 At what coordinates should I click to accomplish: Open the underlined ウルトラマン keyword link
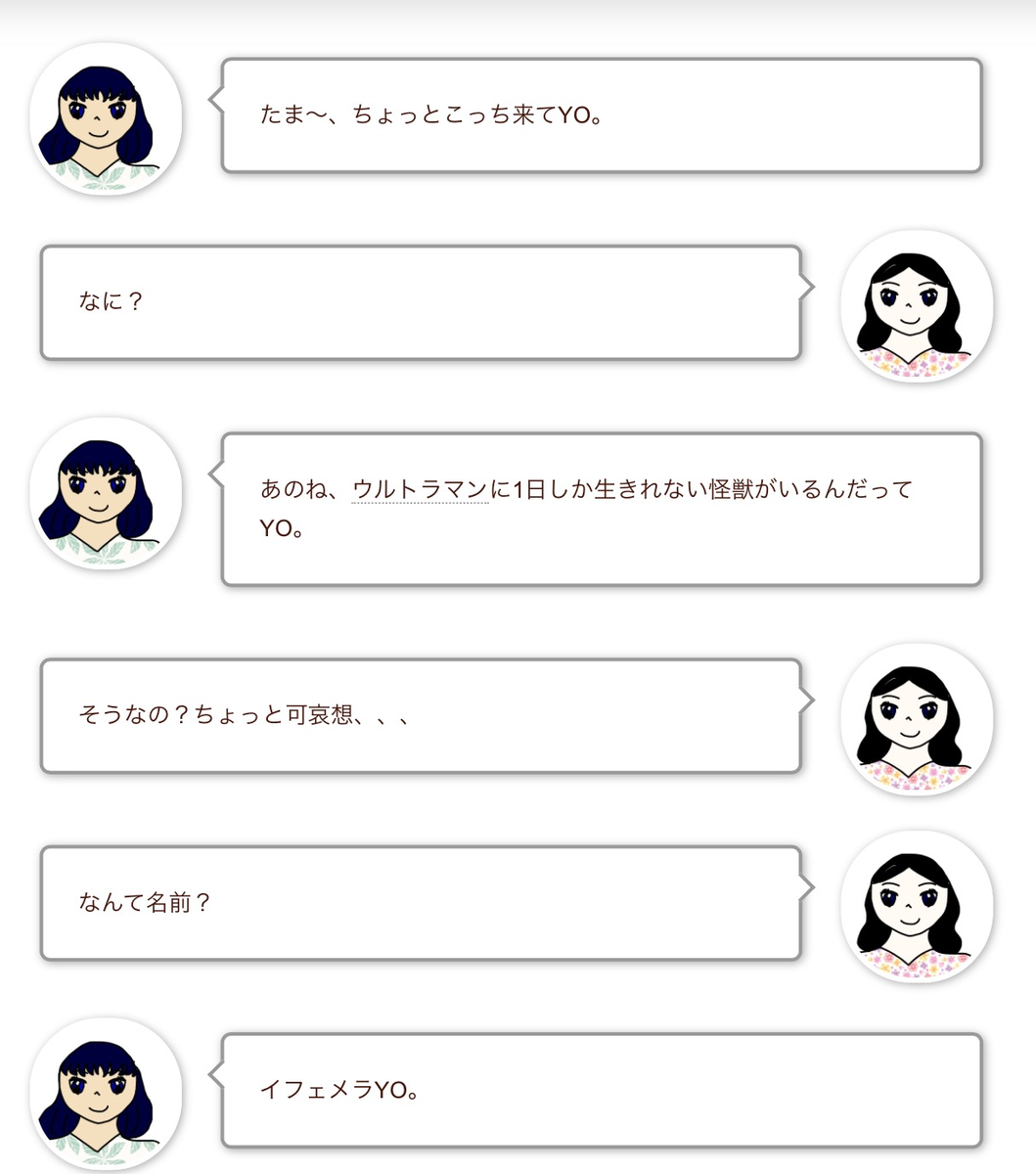tap(420, 488)
